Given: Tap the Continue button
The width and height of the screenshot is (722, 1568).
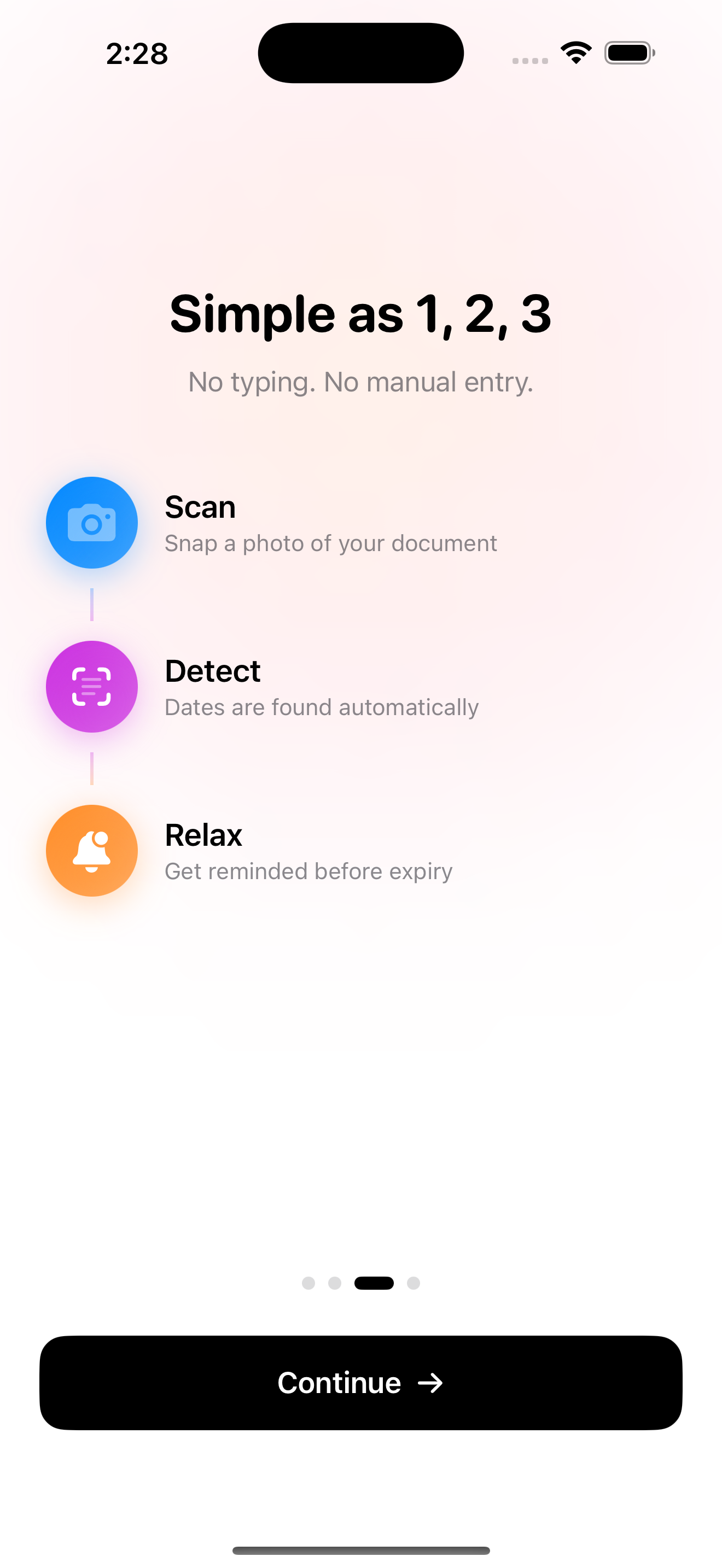Looking at the screenshot, I should coord(360,1382).
